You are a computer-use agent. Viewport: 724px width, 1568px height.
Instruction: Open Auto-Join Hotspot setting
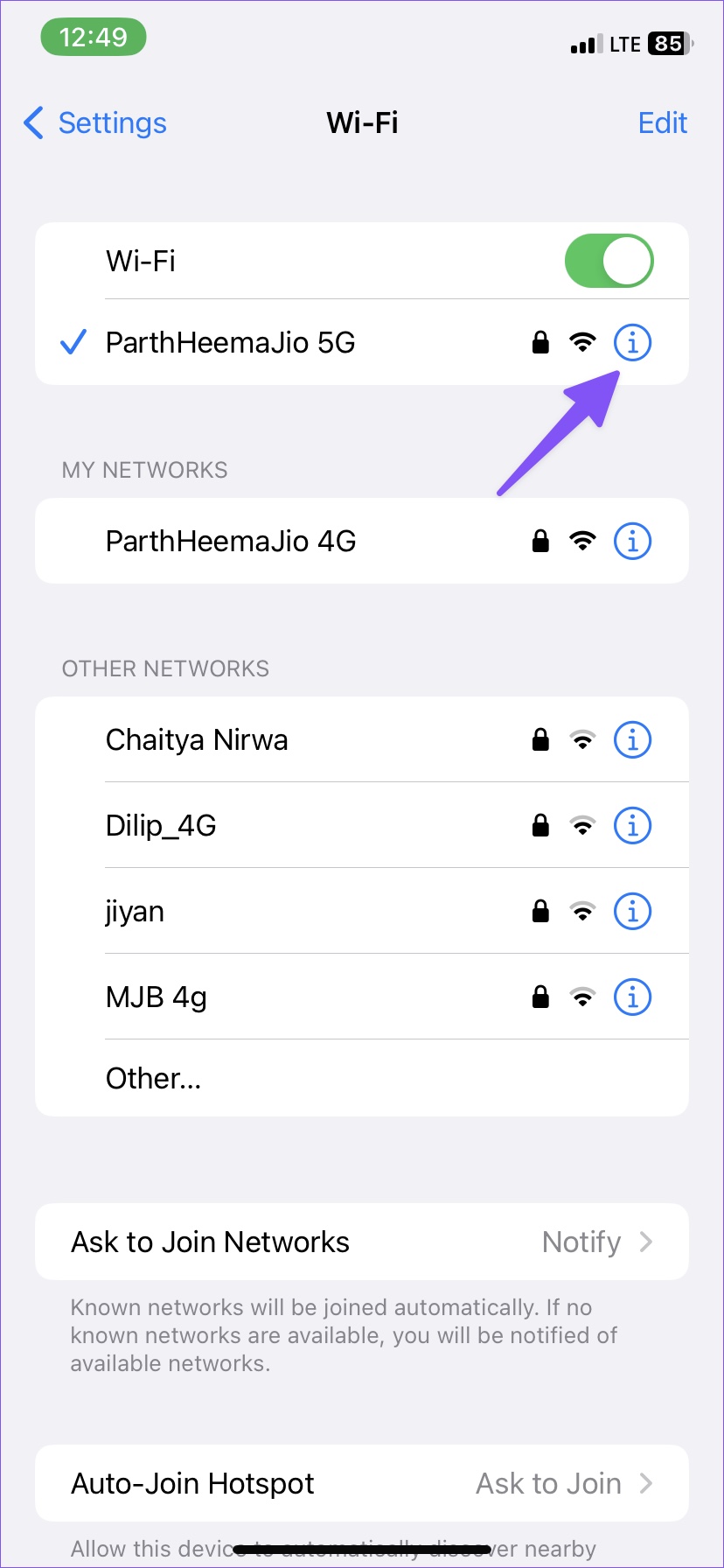coord(362,1483)
